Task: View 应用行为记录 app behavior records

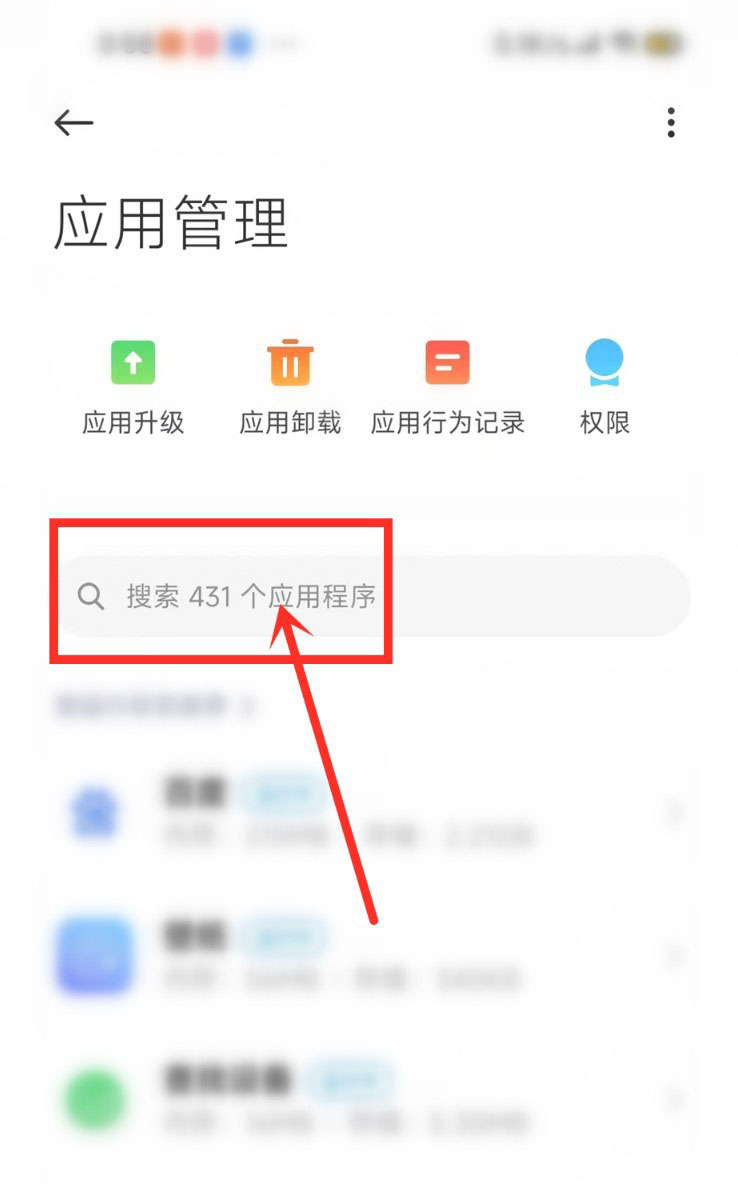Action: [447, 385]
